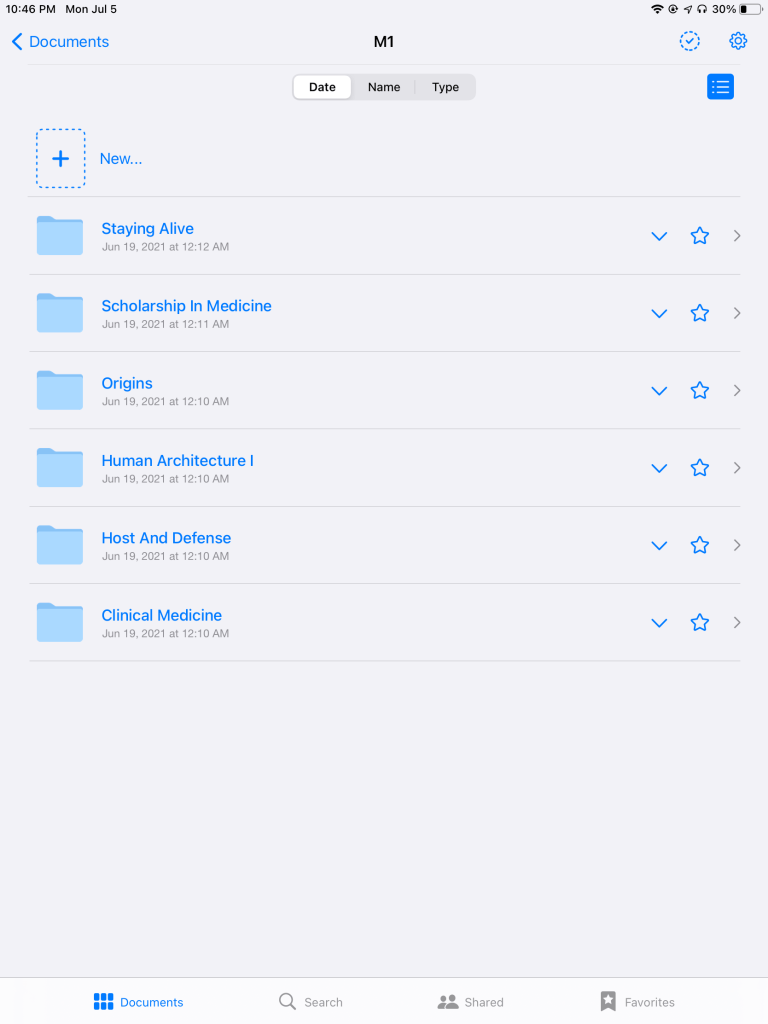Open the Host And Defense folder

click(x=166, y=538)
